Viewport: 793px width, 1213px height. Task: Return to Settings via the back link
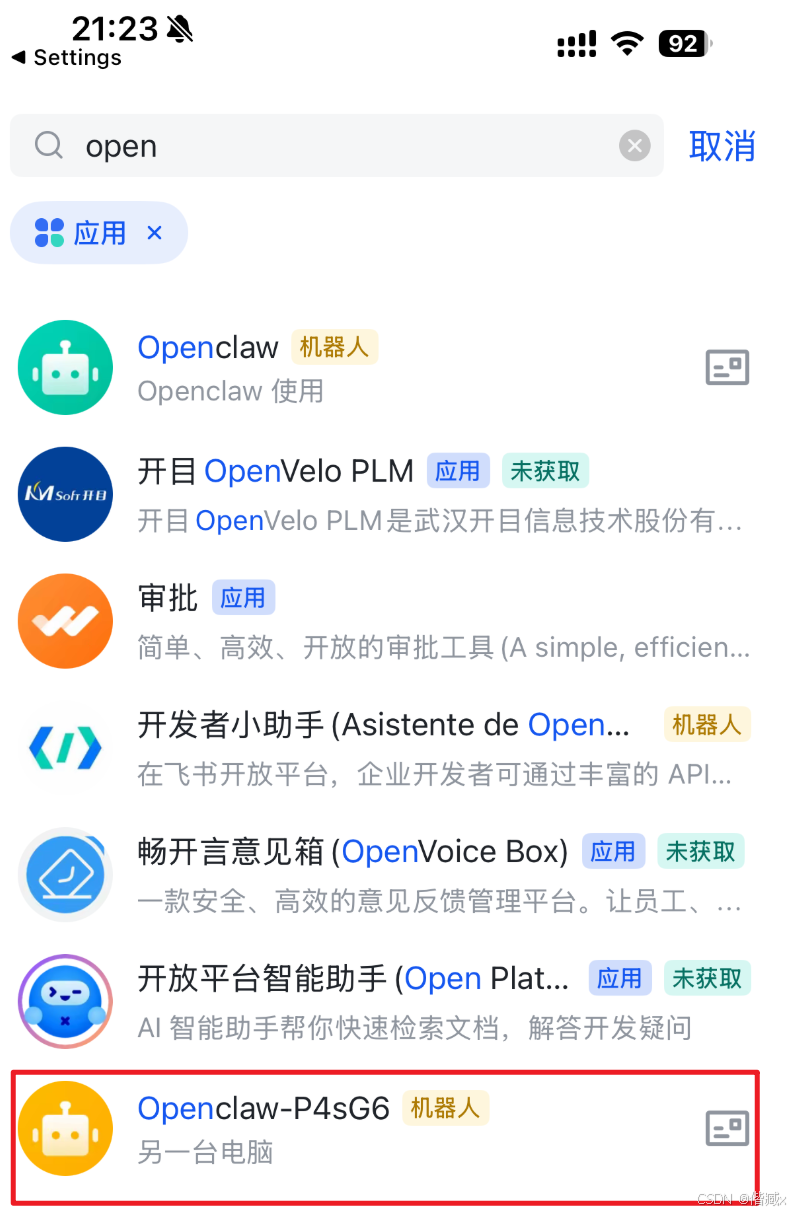[x=66, y=58]
